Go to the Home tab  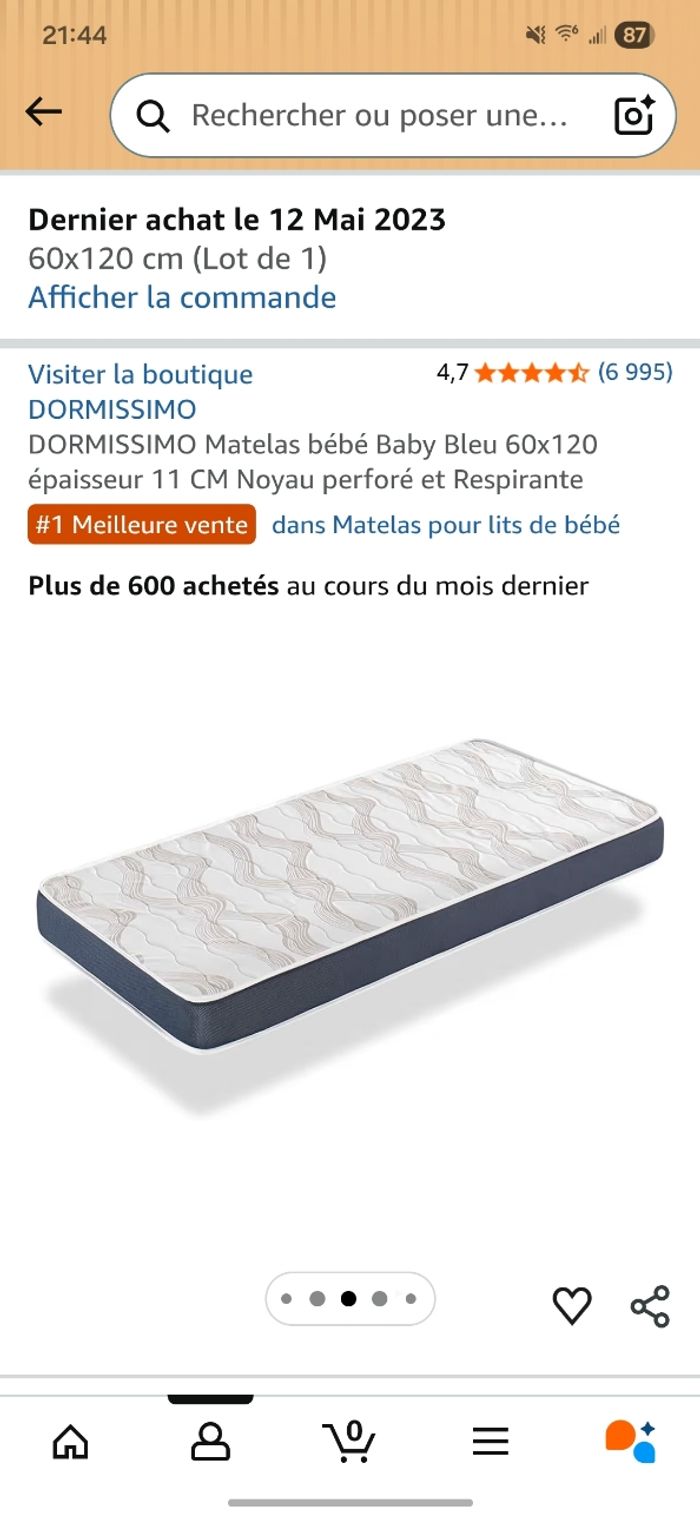70,1441
